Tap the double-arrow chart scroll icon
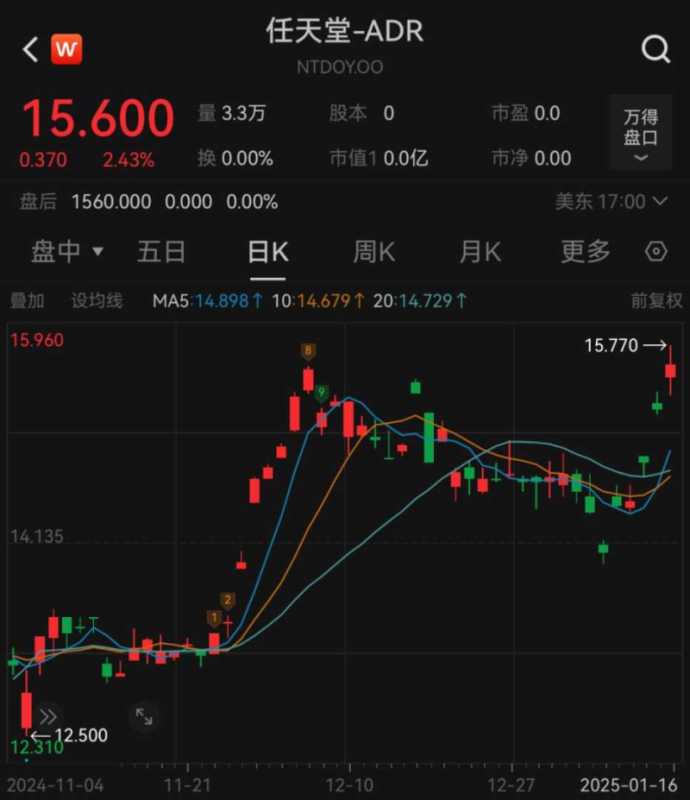The height and width of the screenshot is (800, 690). click(48, 716)
